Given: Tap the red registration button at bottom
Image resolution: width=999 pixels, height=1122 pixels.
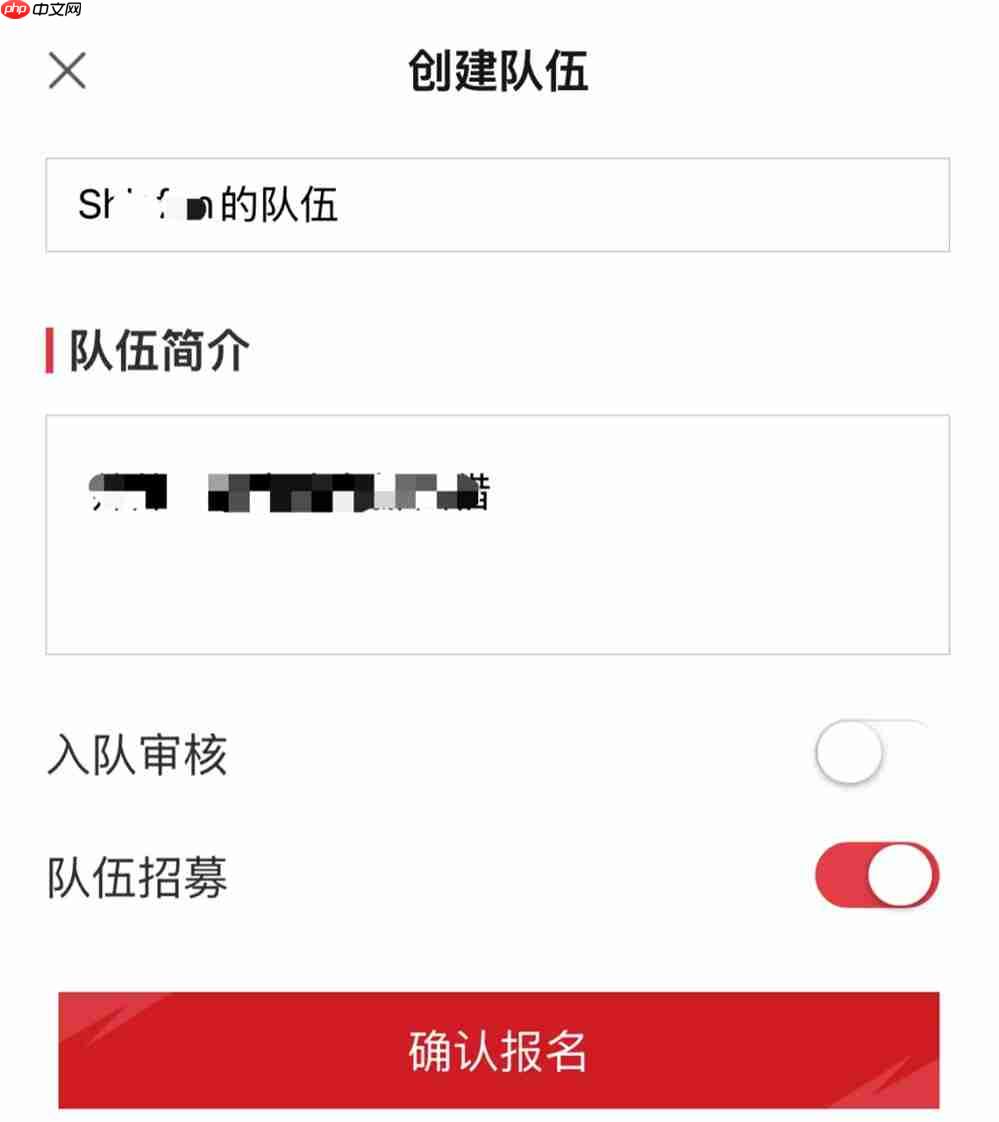Looking at the screenshot, I should point(499,1049).
